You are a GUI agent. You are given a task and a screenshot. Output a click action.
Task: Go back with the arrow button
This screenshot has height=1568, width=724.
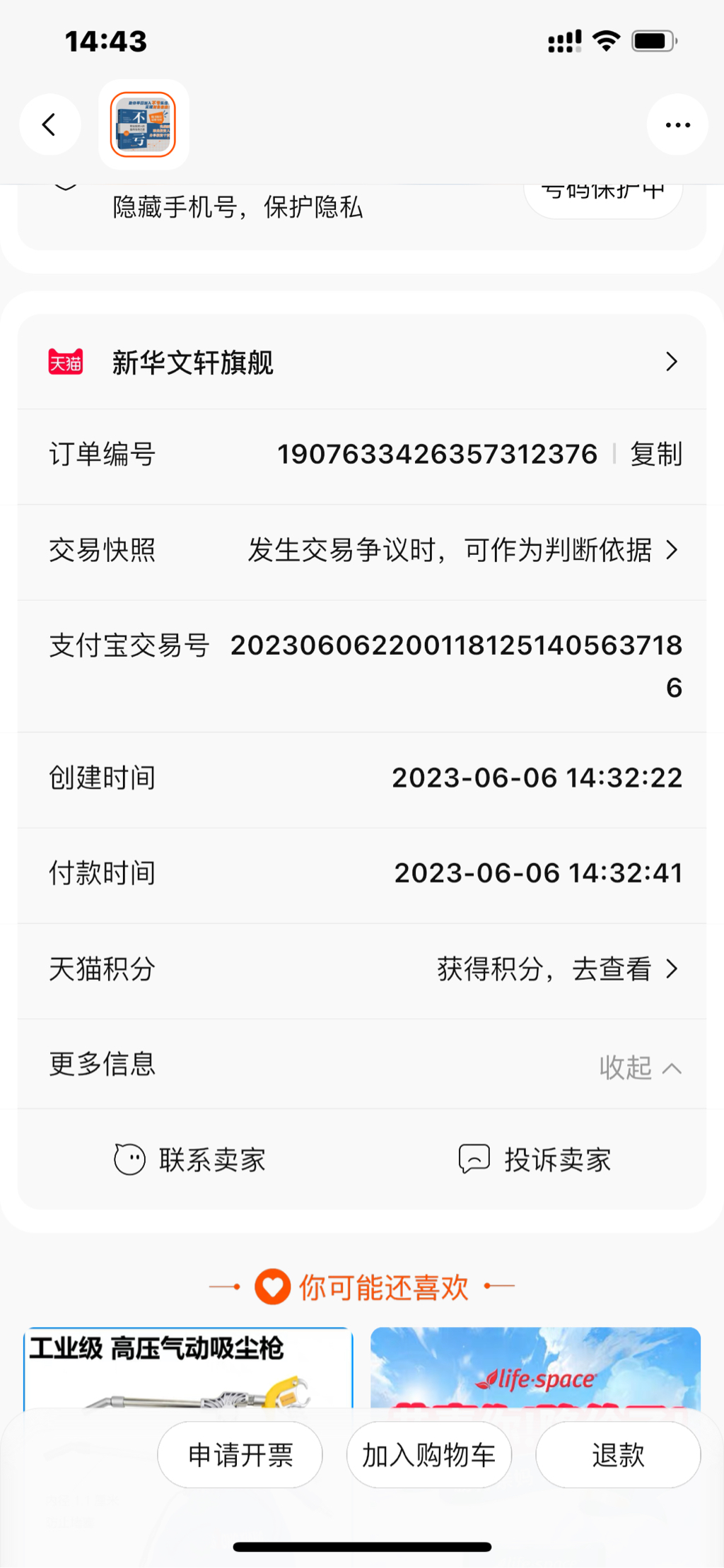click(x=49, y=125)
